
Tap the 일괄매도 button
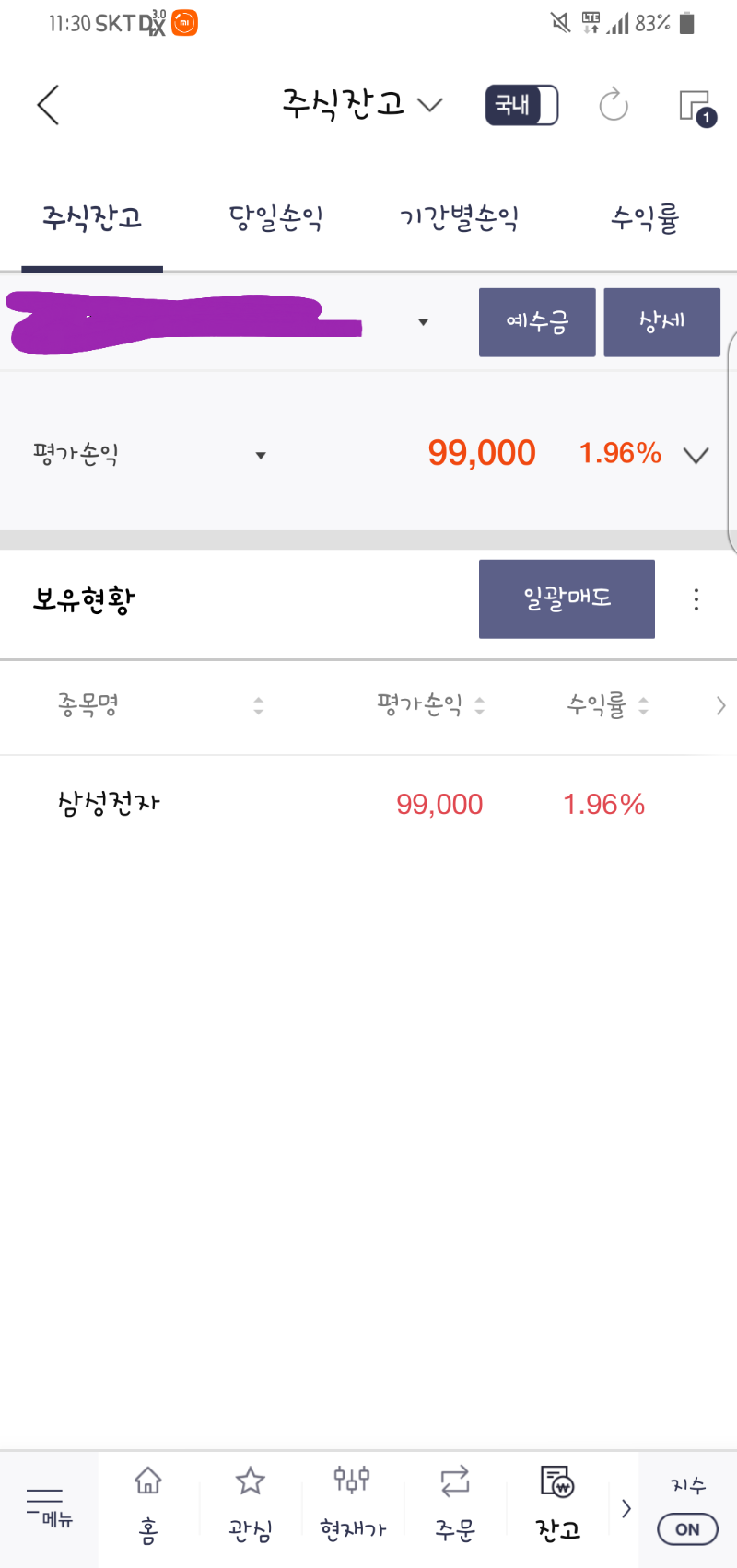[x=567, y=598]
